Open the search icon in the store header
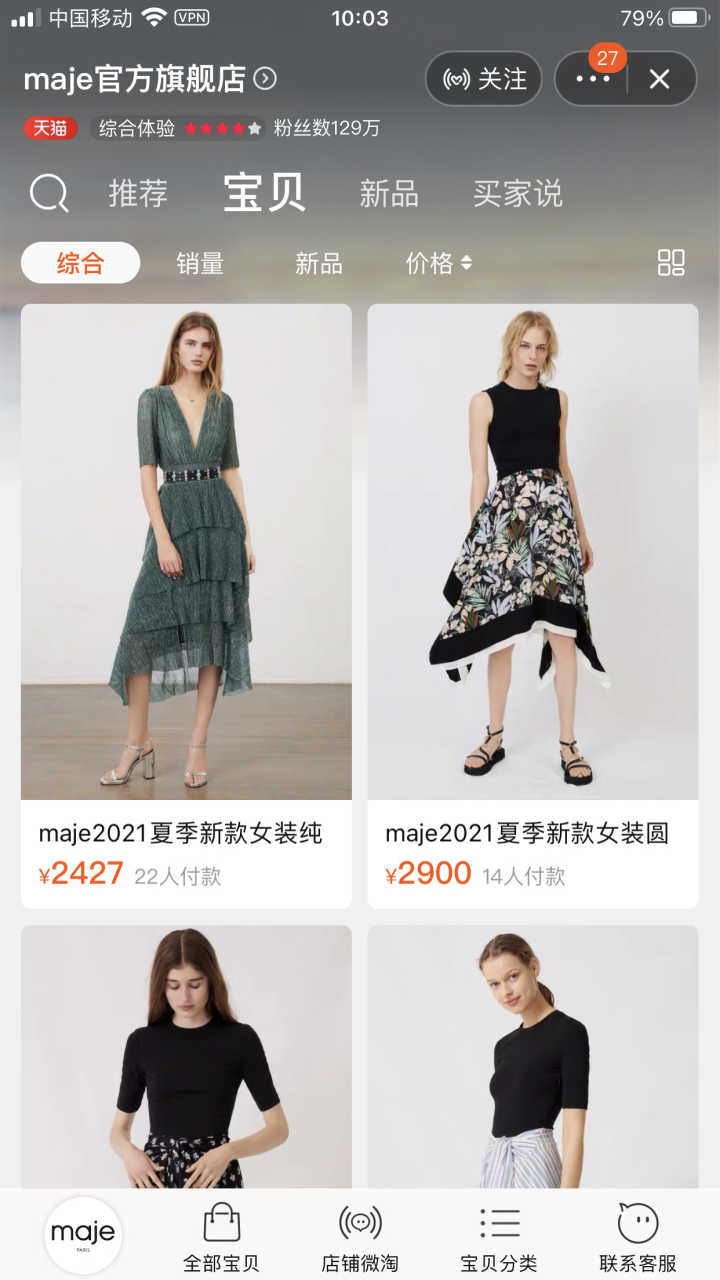Screen dimensions: 720x1280 tap(48, 193)
